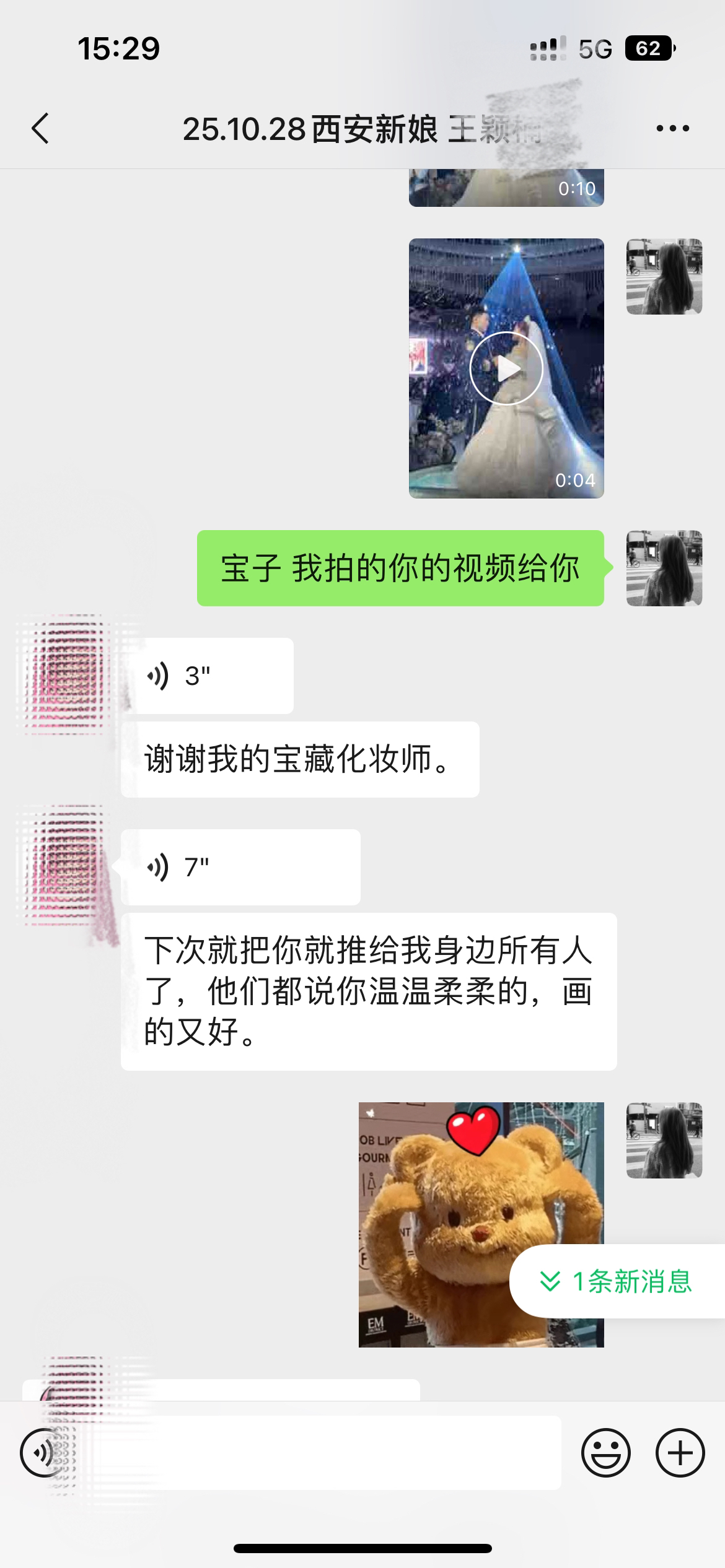Open the emoji sticker panel

pyautogui.click(x=605, y=1452)
